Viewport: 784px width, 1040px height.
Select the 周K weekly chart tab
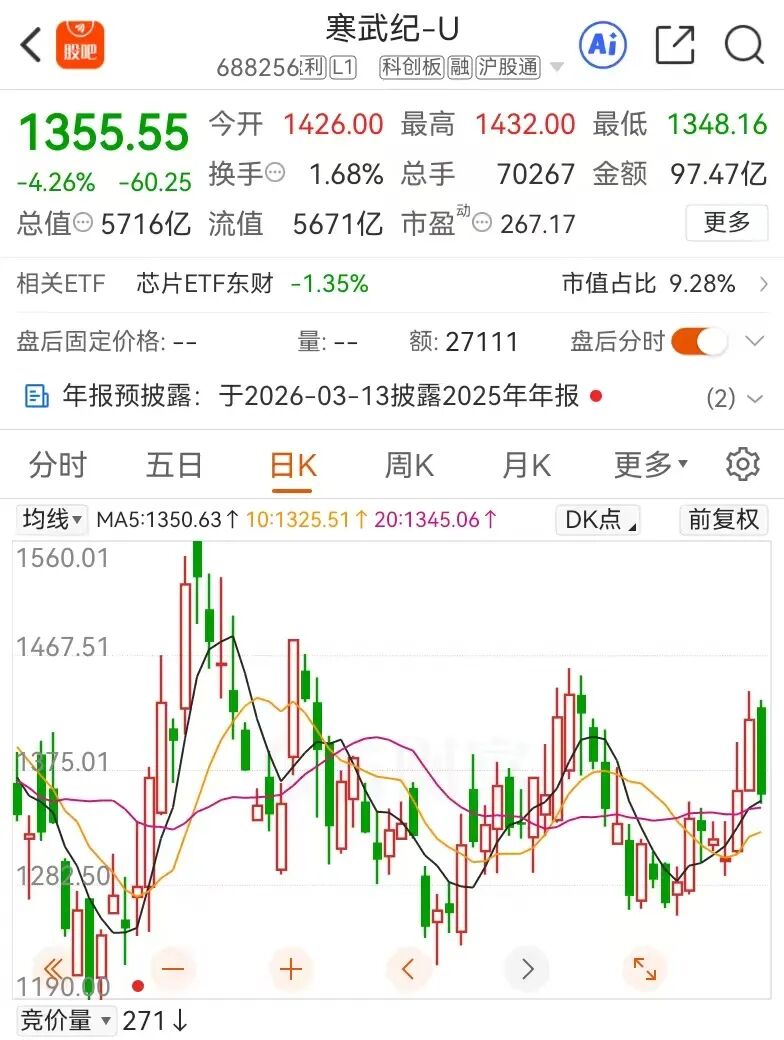[409, 465]
